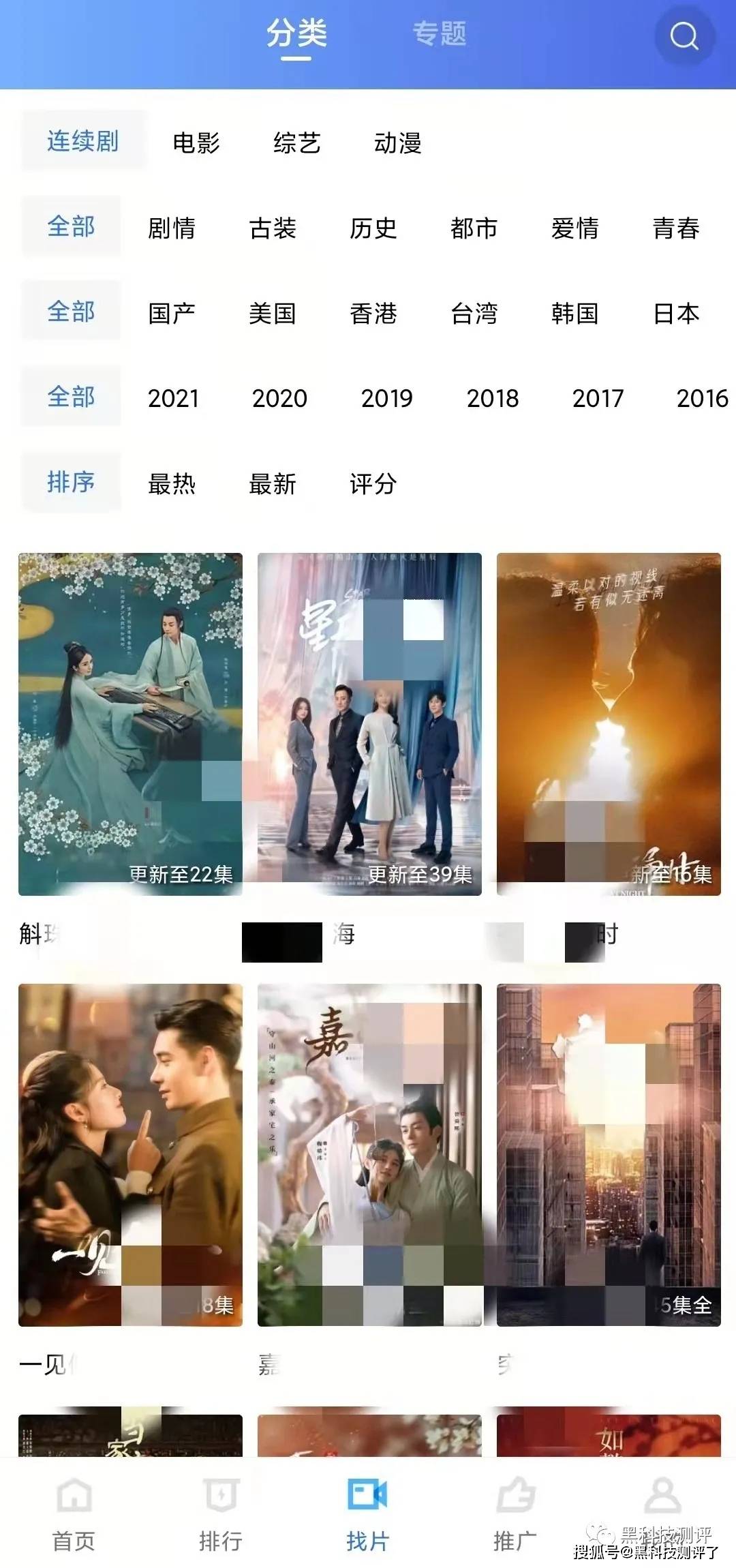Filter region to 国产
This screenshot has height=1568, width=736.
pos(172,313)
